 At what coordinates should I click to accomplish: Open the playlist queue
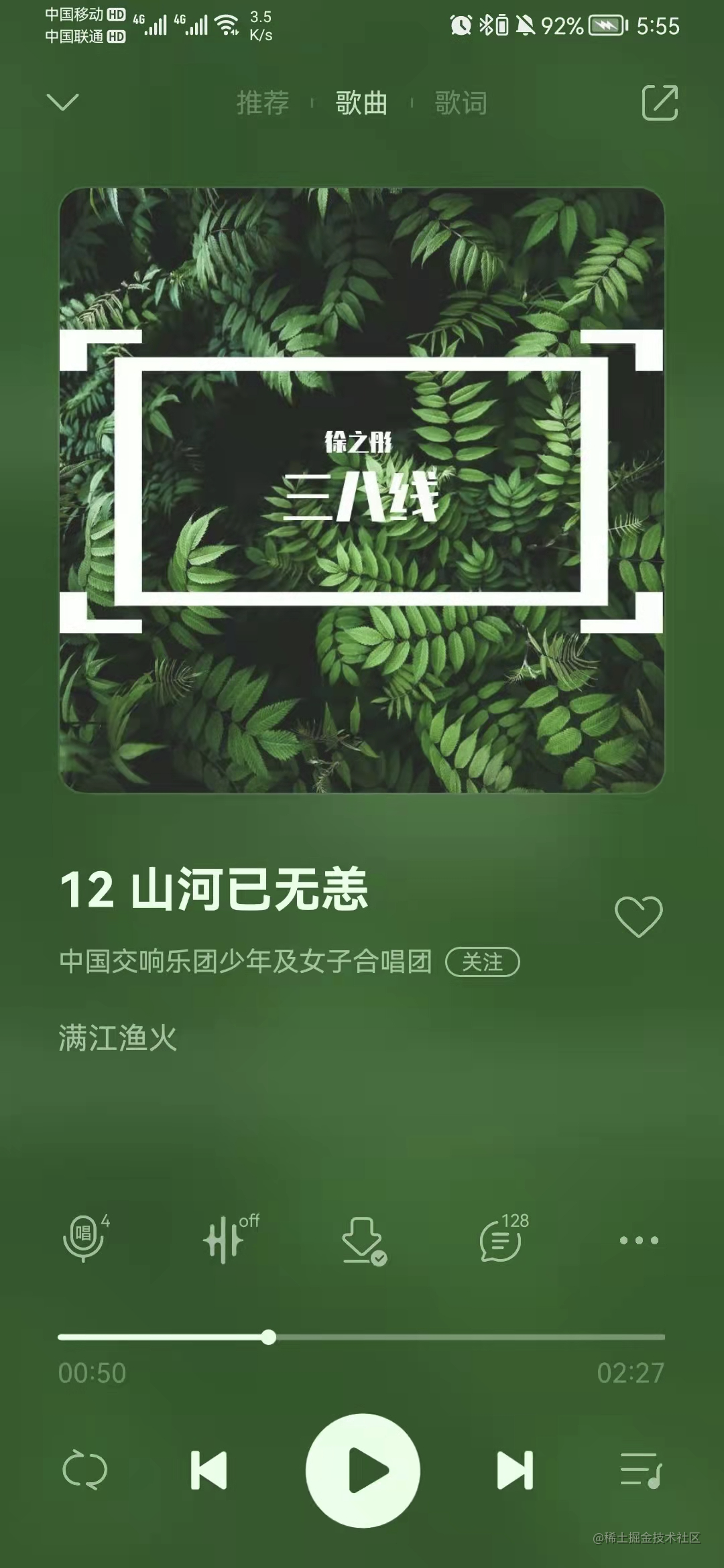click(x=640, y=1470)
